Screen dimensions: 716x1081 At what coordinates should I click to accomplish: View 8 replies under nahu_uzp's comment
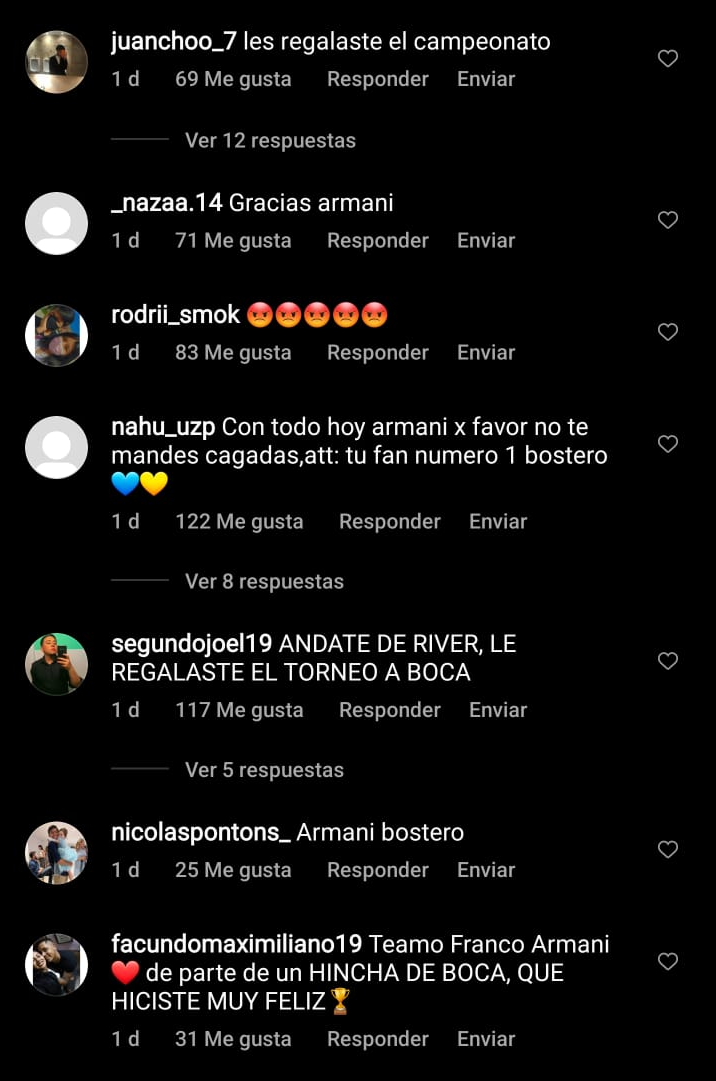(x=264, y=582)
